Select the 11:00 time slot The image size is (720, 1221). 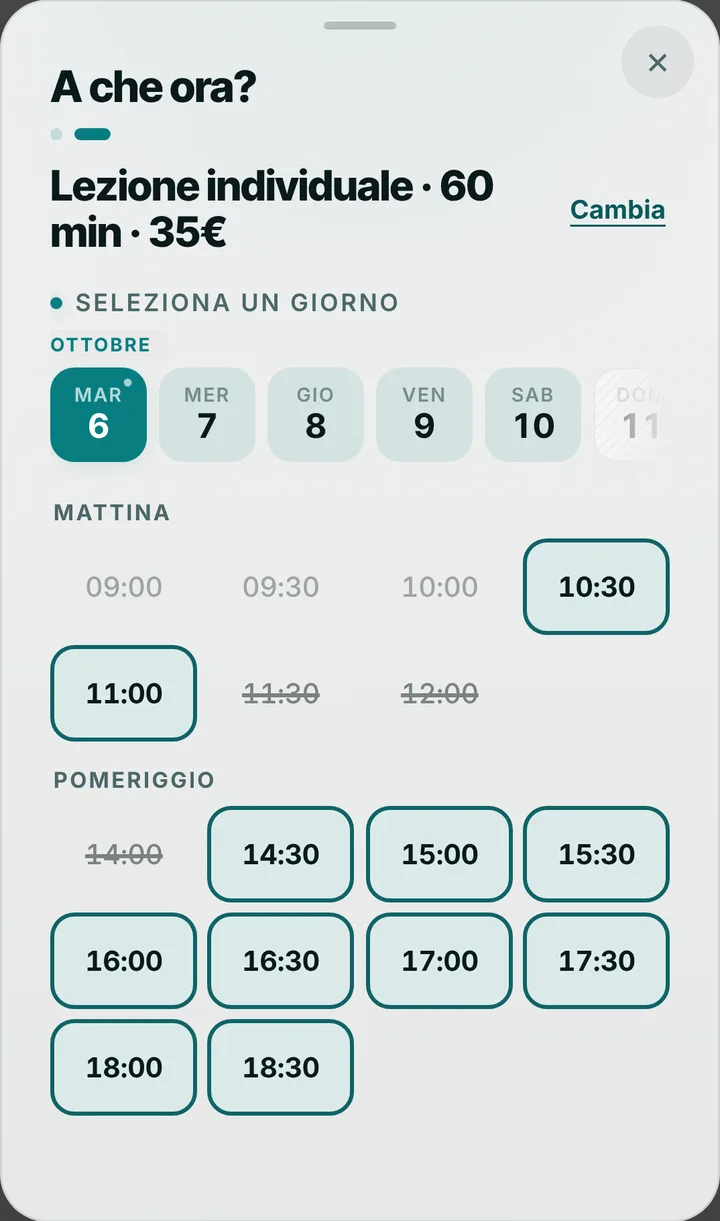coord(124,693)
